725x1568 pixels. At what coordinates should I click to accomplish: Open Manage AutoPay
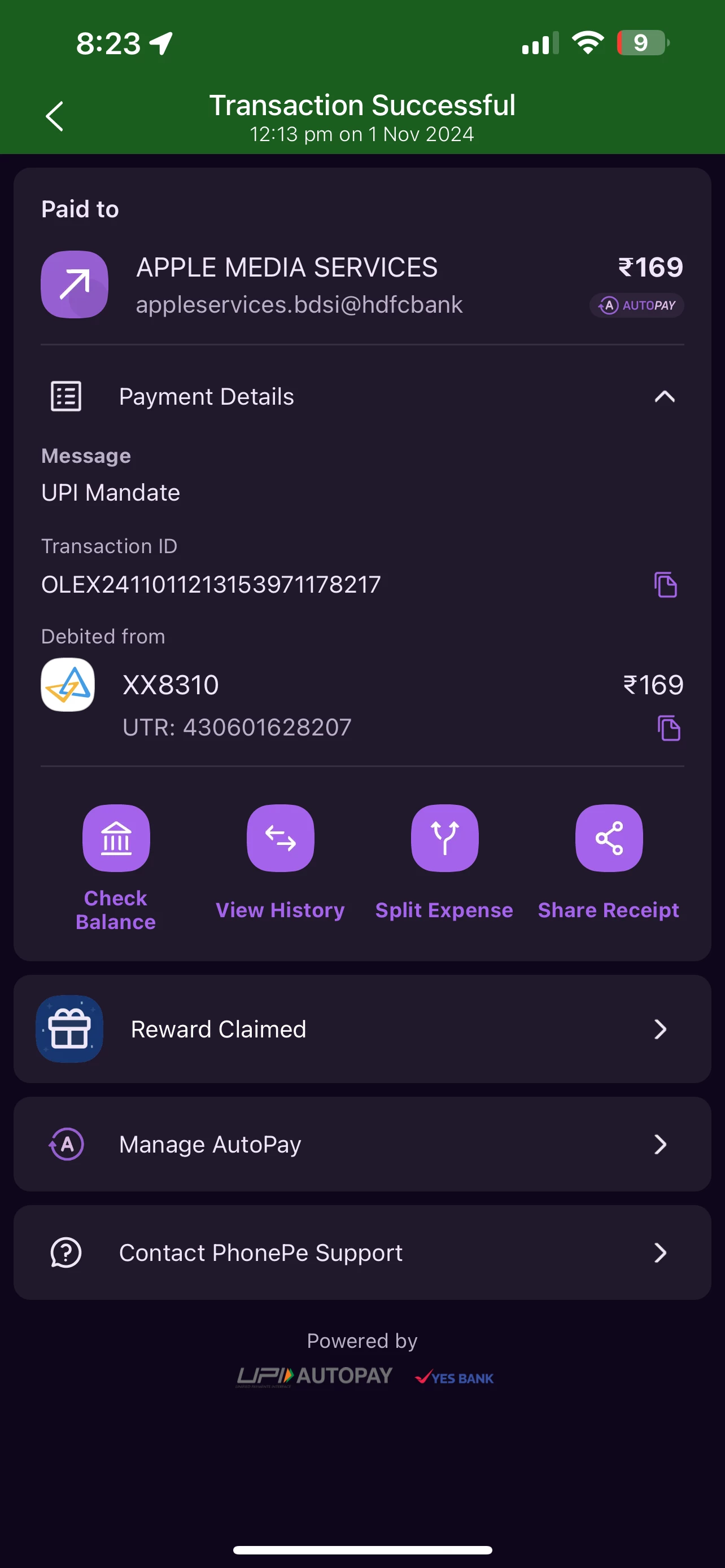362,1144
